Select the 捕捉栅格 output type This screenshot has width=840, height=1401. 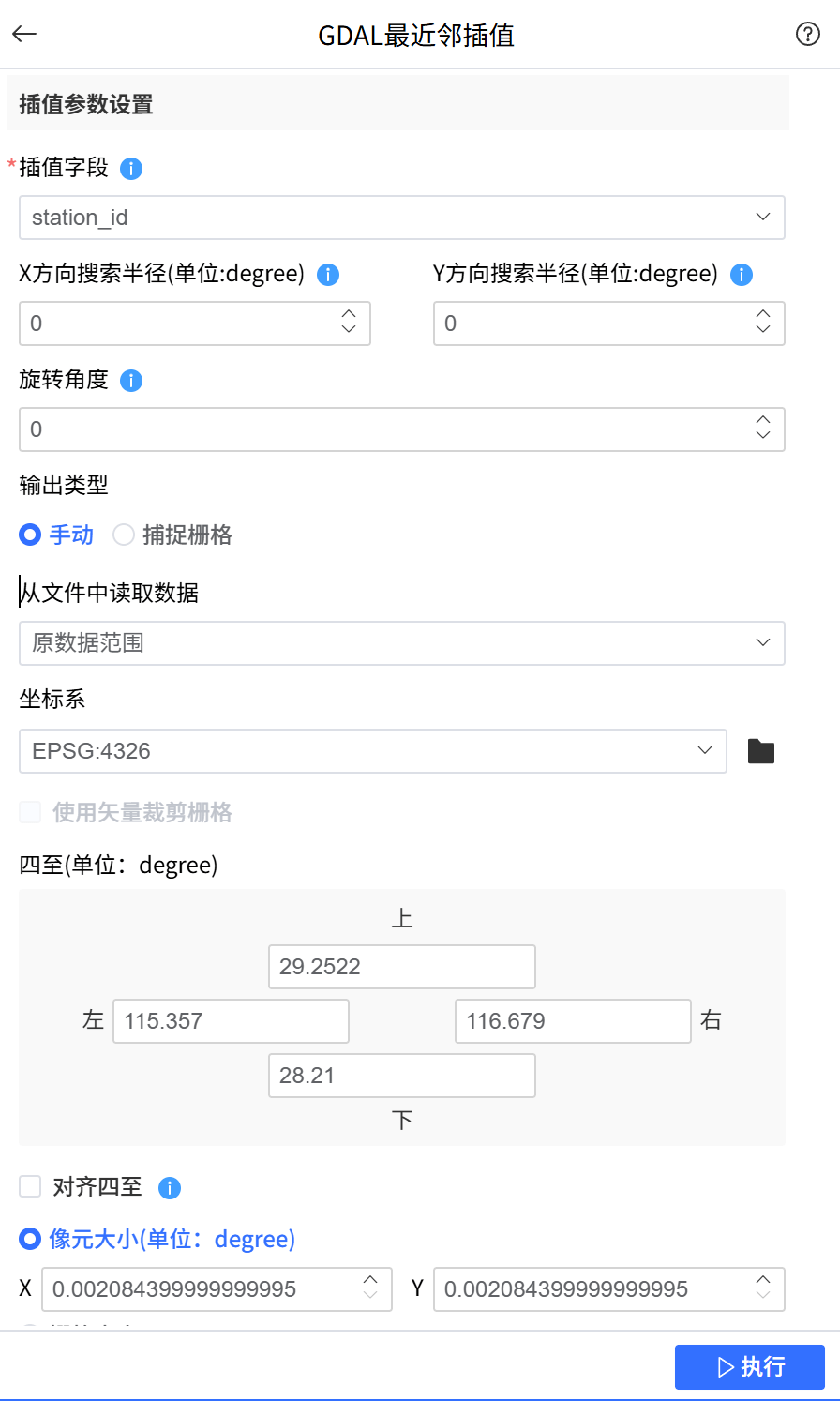pos(124,535)
